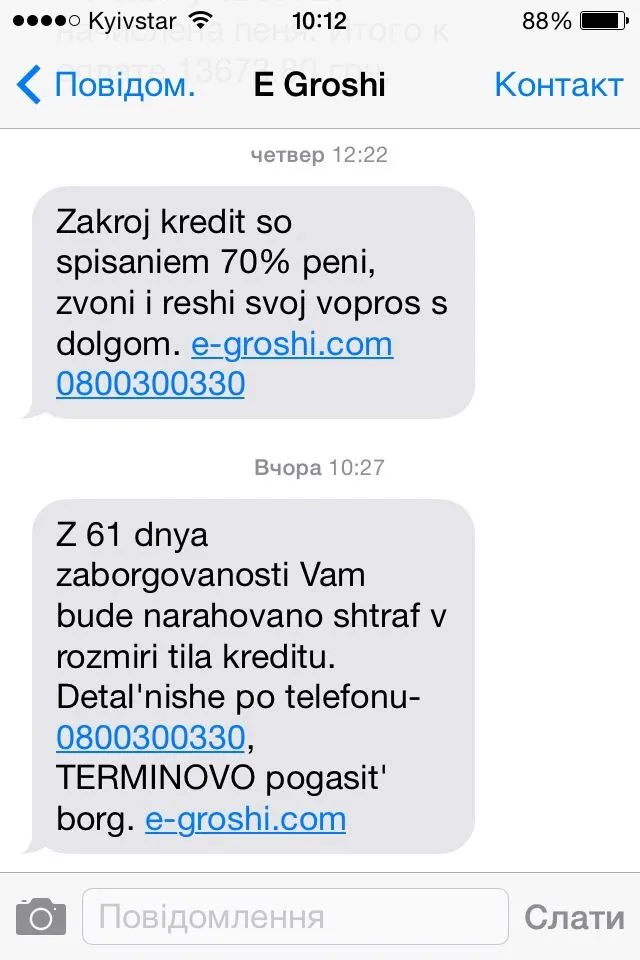This screenshot has width=640, height=960.
Task: Call 0800300330 in the zaborgovanosti message
Action: 150,737
